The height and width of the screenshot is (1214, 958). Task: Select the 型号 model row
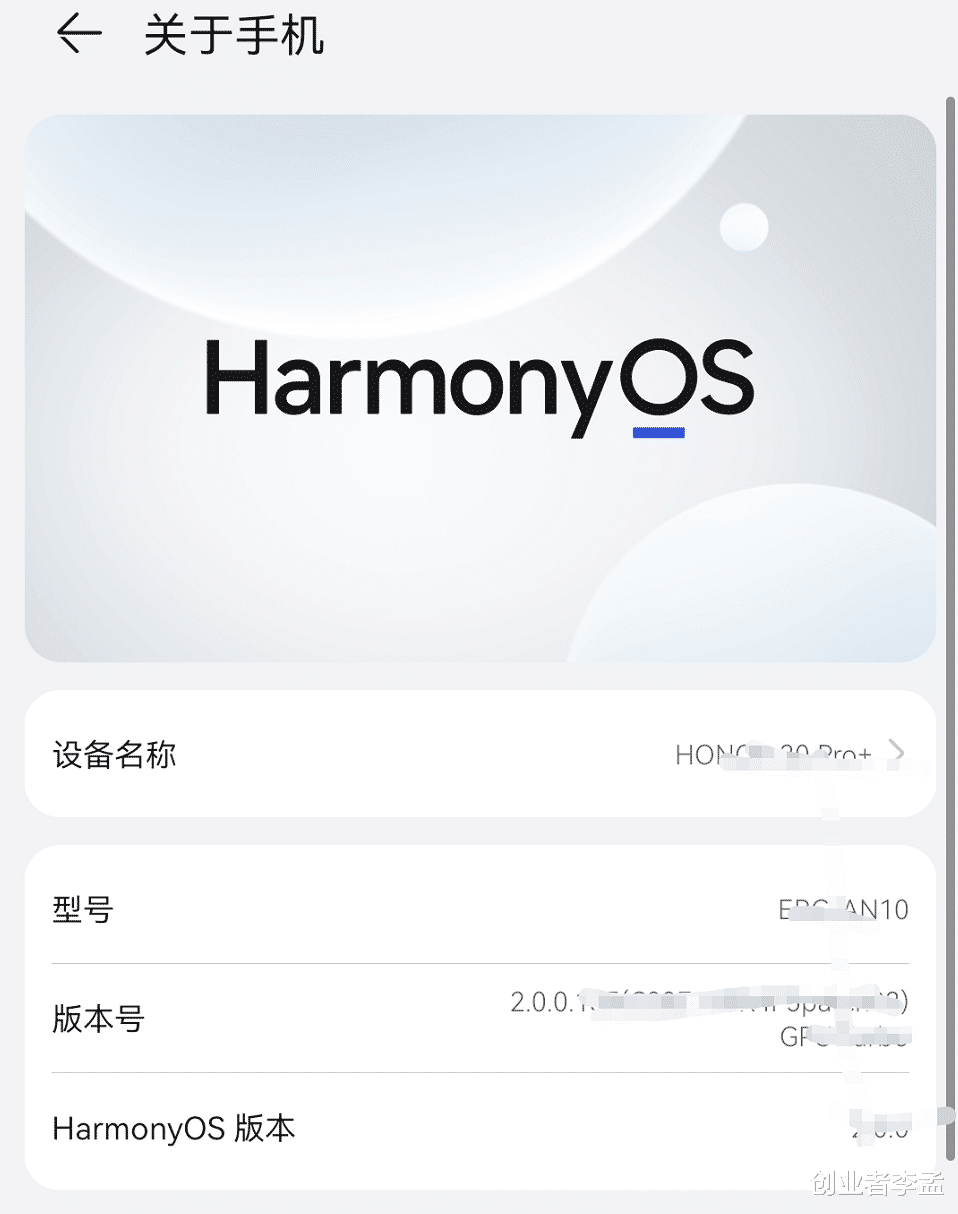tap(480, 909)
